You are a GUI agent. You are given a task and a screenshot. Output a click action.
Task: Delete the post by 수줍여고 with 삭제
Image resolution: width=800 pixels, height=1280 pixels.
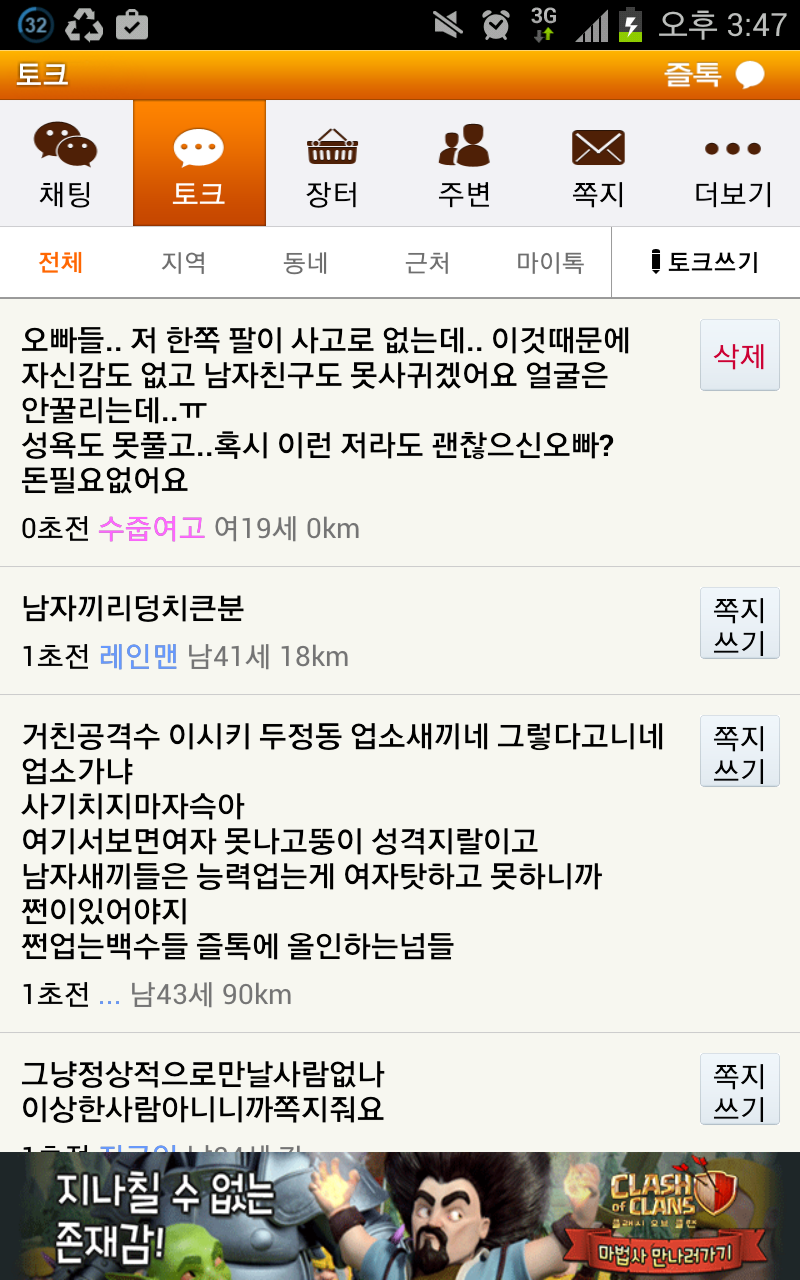point(740,355)
